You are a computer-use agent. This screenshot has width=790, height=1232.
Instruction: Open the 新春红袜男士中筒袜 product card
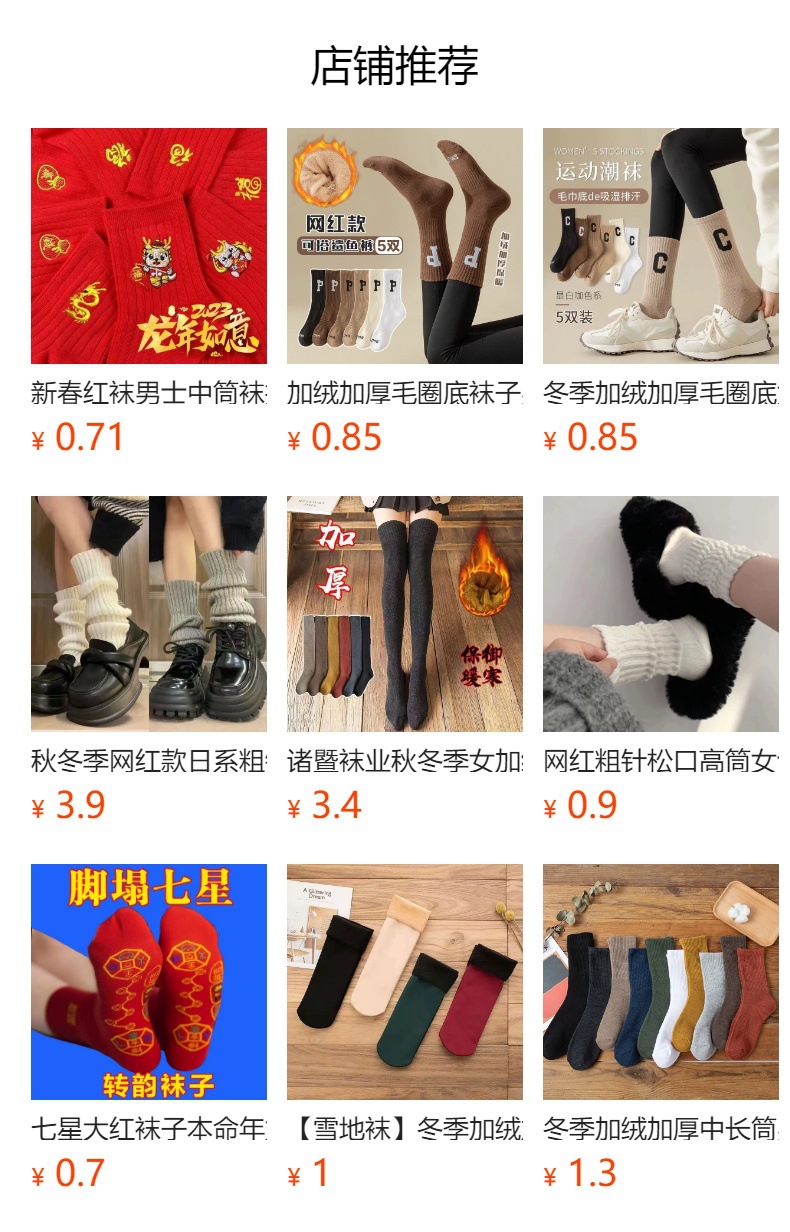click(x=149, y=292)
